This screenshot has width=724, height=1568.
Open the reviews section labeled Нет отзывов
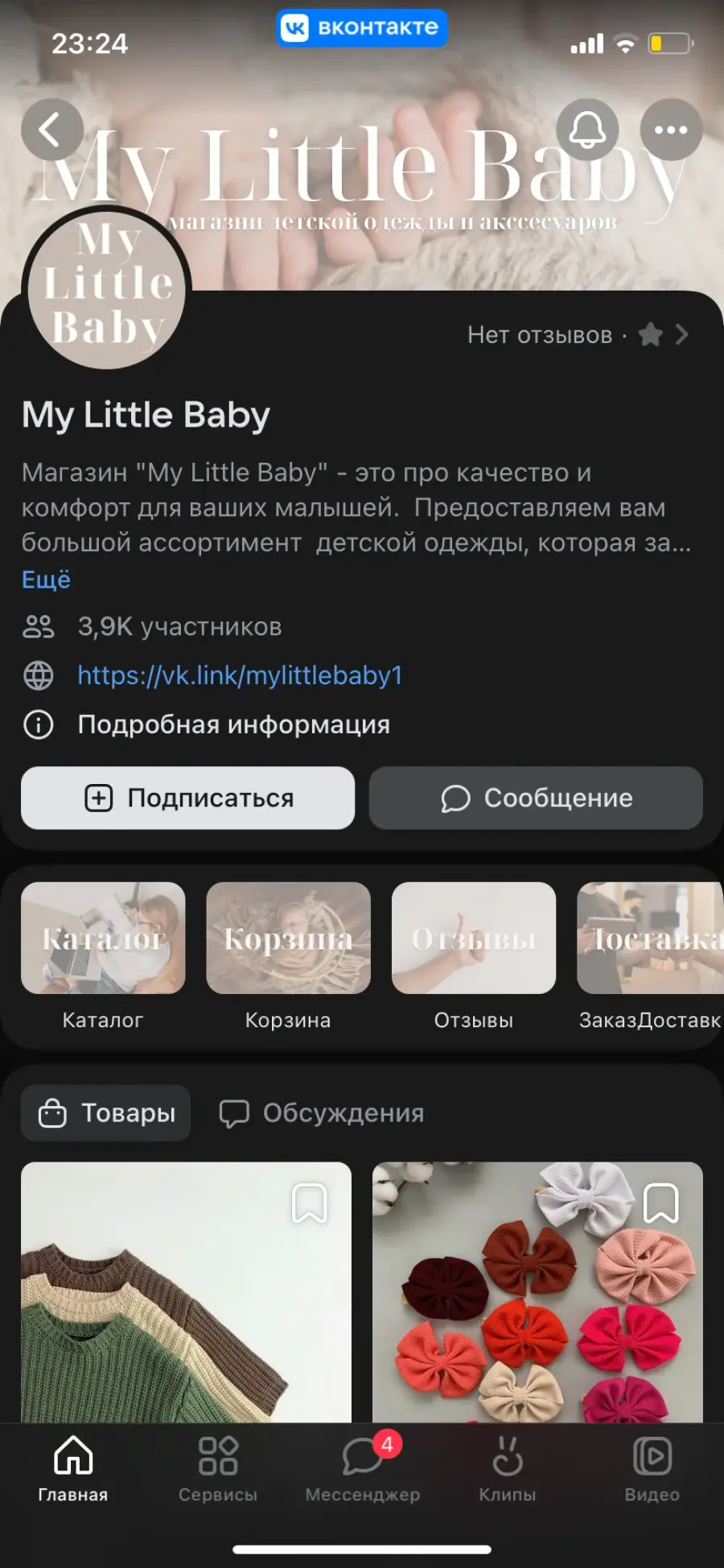pos(578,335)
